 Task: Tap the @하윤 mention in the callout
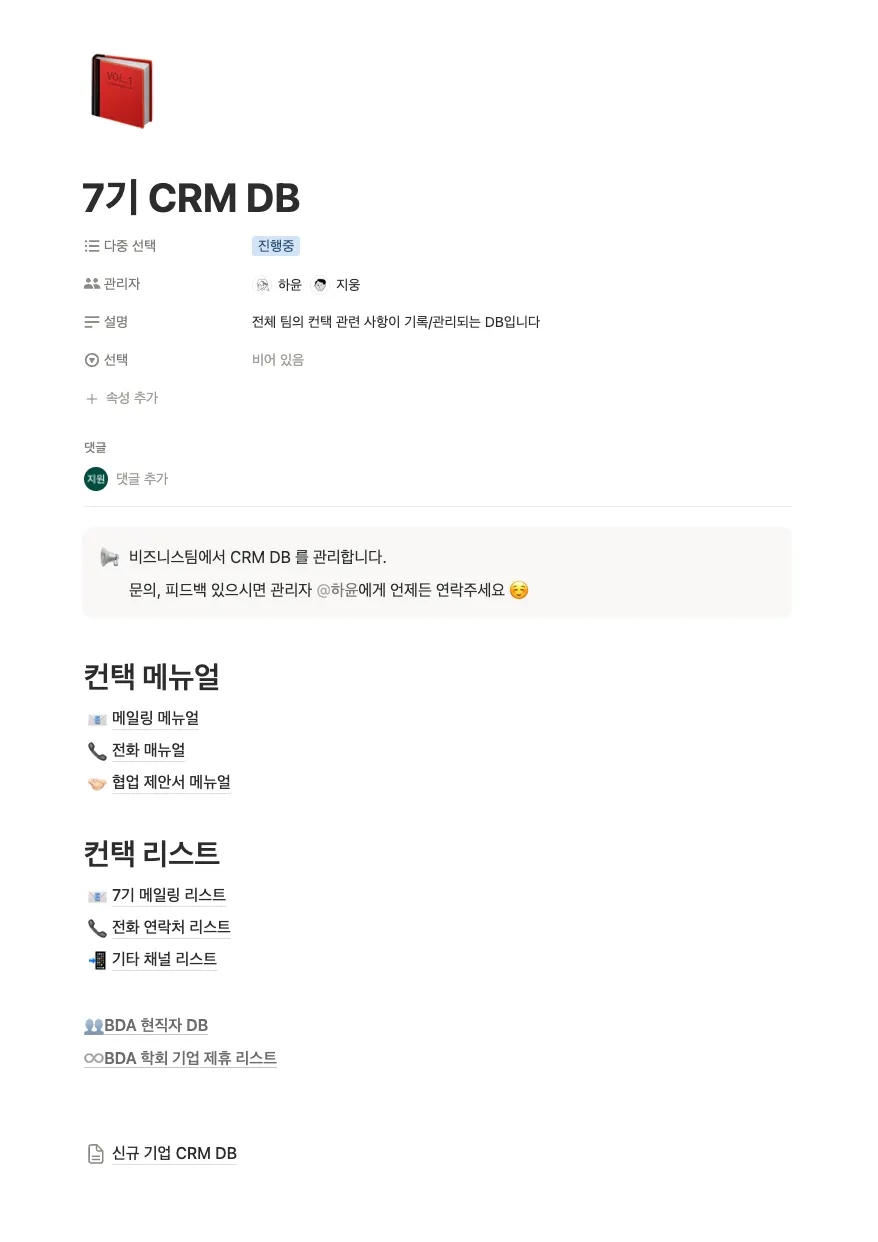pyautogui.click(x=336, y=591)
